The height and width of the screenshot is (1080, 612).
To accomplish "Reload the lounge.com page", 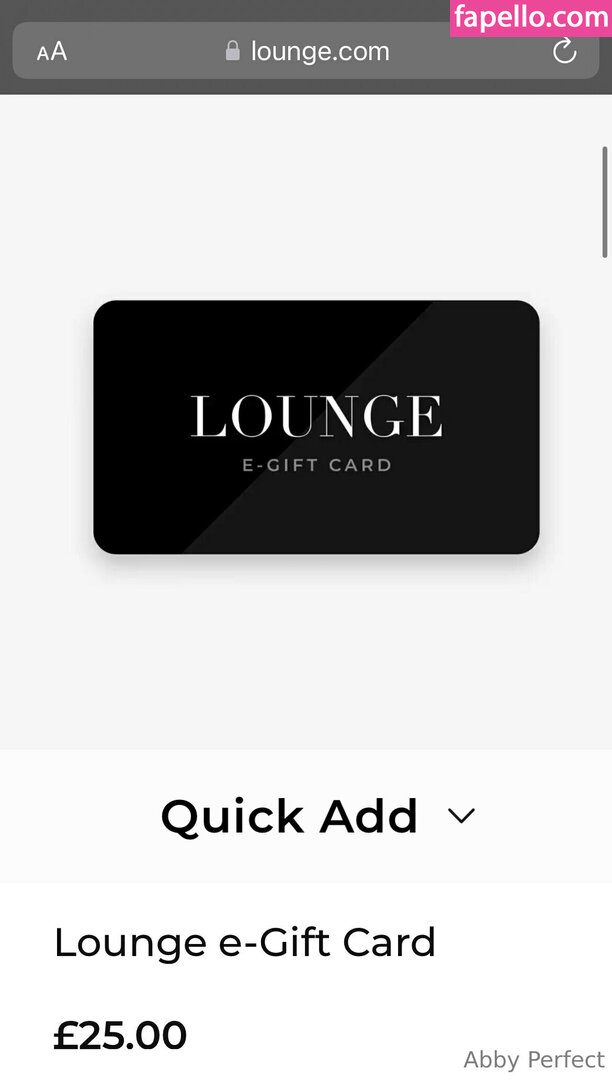I will (x=564, y=51).
